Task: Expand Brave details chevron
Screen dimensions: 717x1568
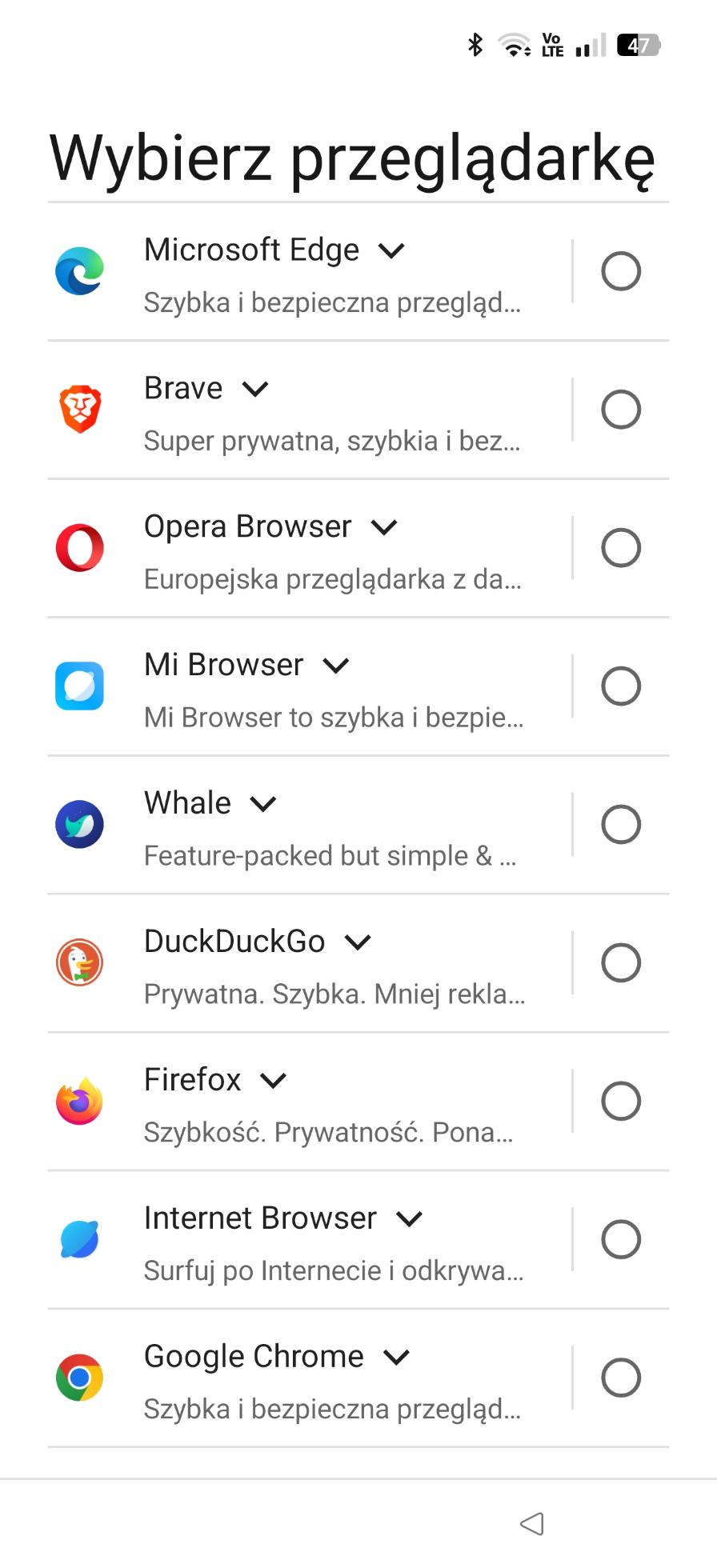Action: pyautogui.click(x=255, y=390)
